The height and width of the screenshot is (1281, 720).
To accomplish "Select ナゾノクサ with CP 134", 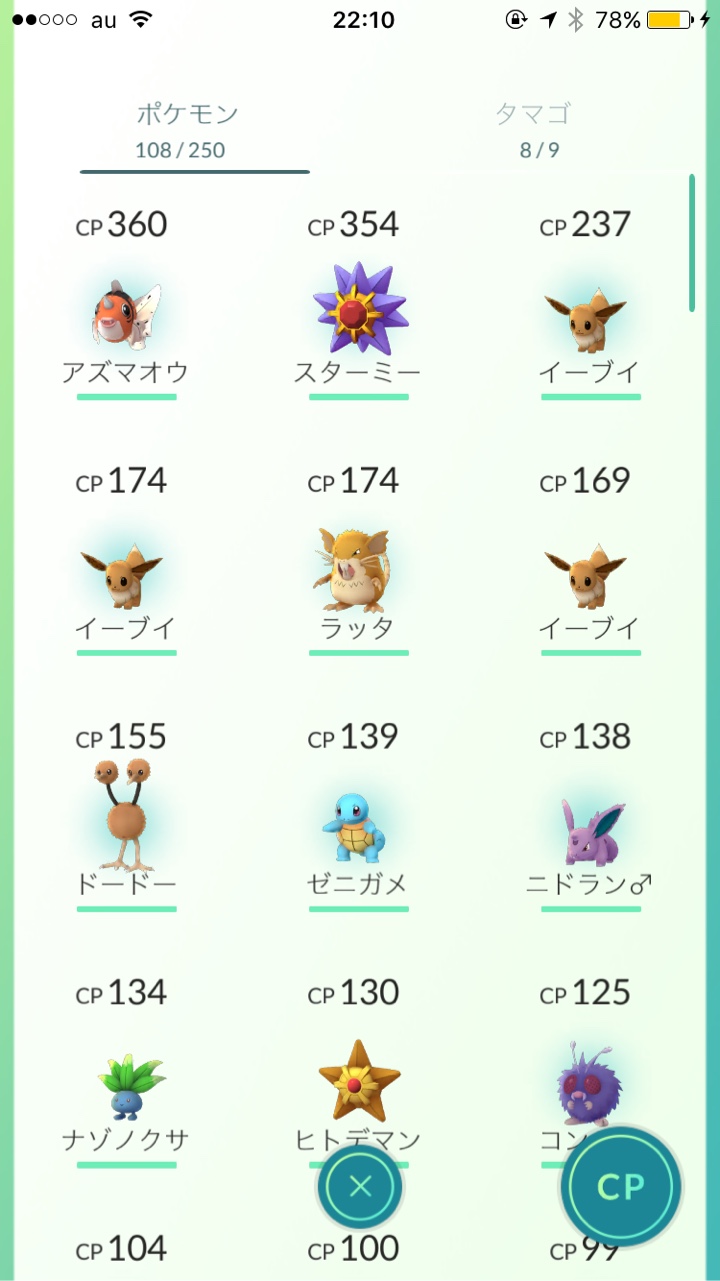I will [126, 1085].
